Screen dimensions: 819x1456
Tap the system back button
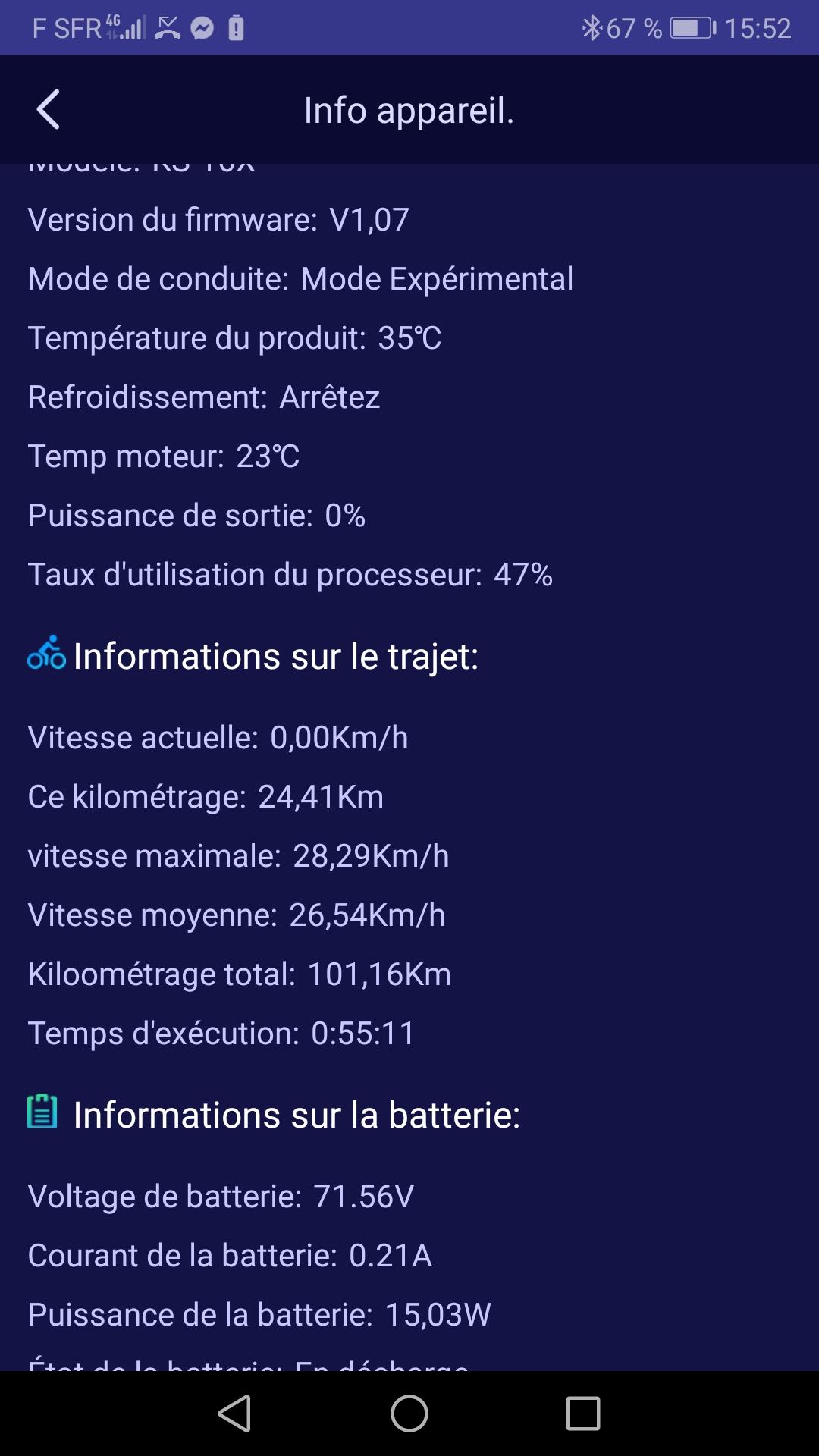(235, 1414)
